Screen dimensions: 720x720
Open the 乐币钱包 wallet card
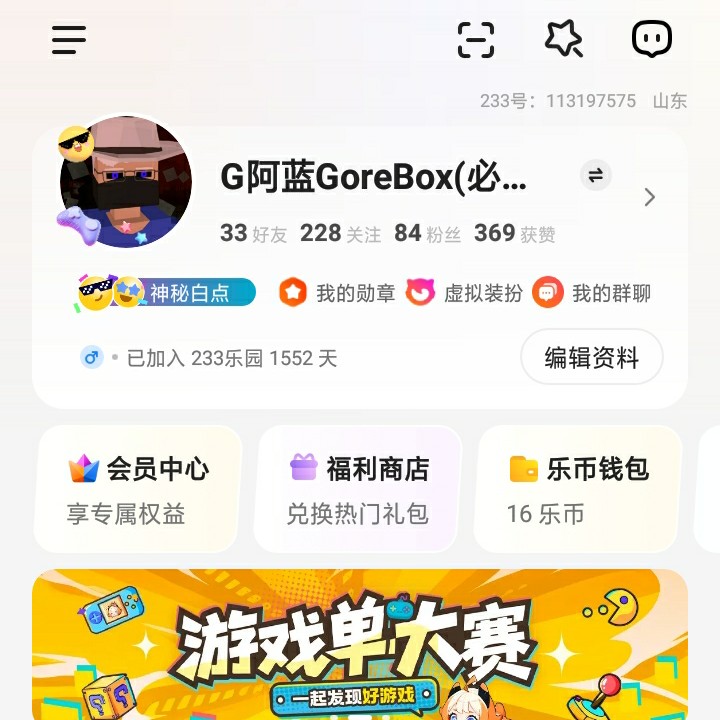[578, 489]
